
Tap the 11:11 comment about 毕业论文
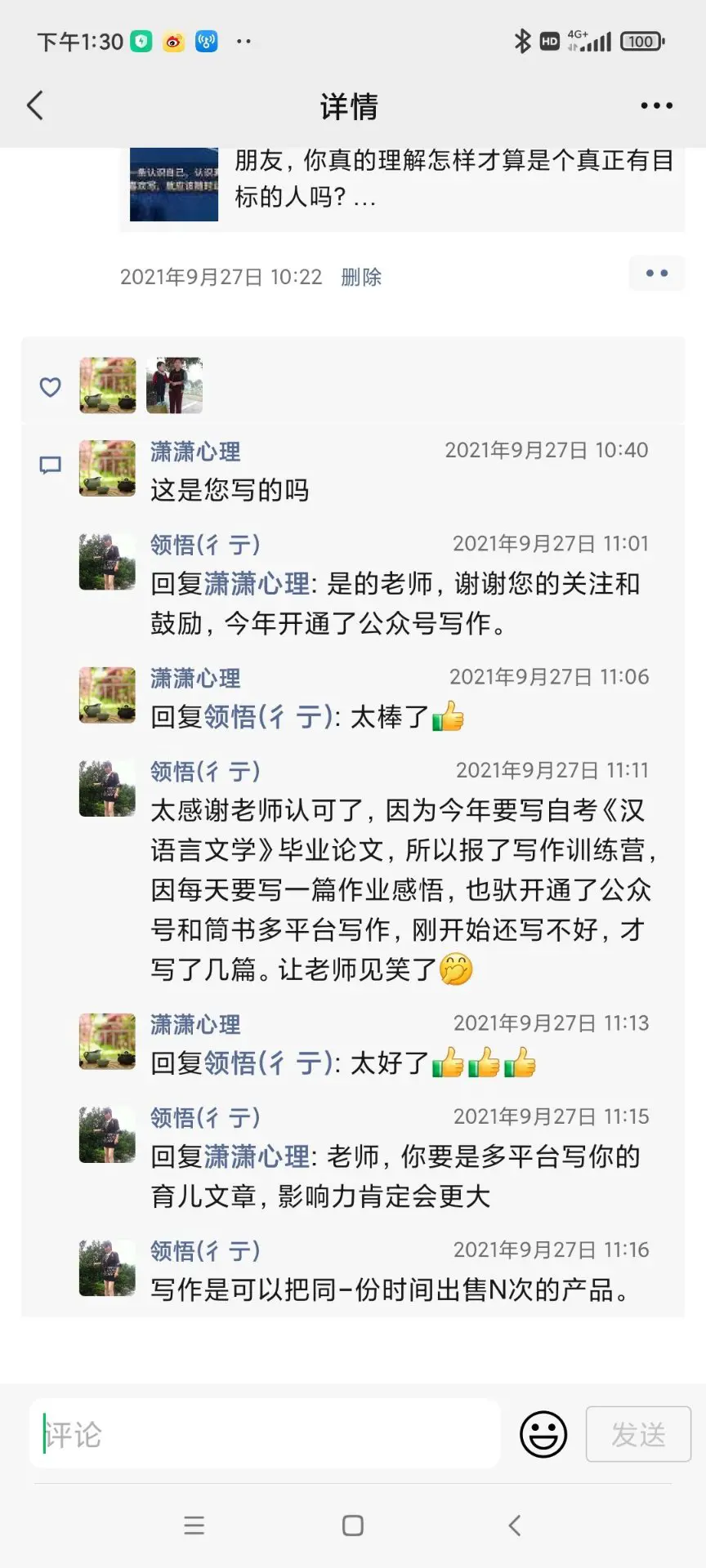point(400,890)
